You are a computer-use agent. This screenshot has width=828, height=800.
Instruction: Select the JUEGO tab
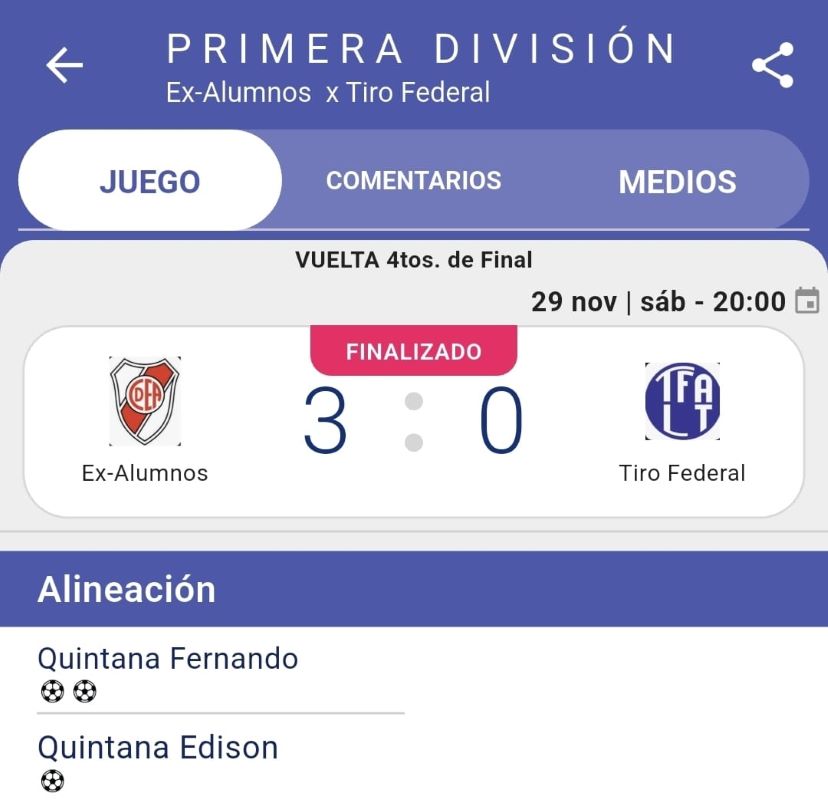click(x=150, y=181)
